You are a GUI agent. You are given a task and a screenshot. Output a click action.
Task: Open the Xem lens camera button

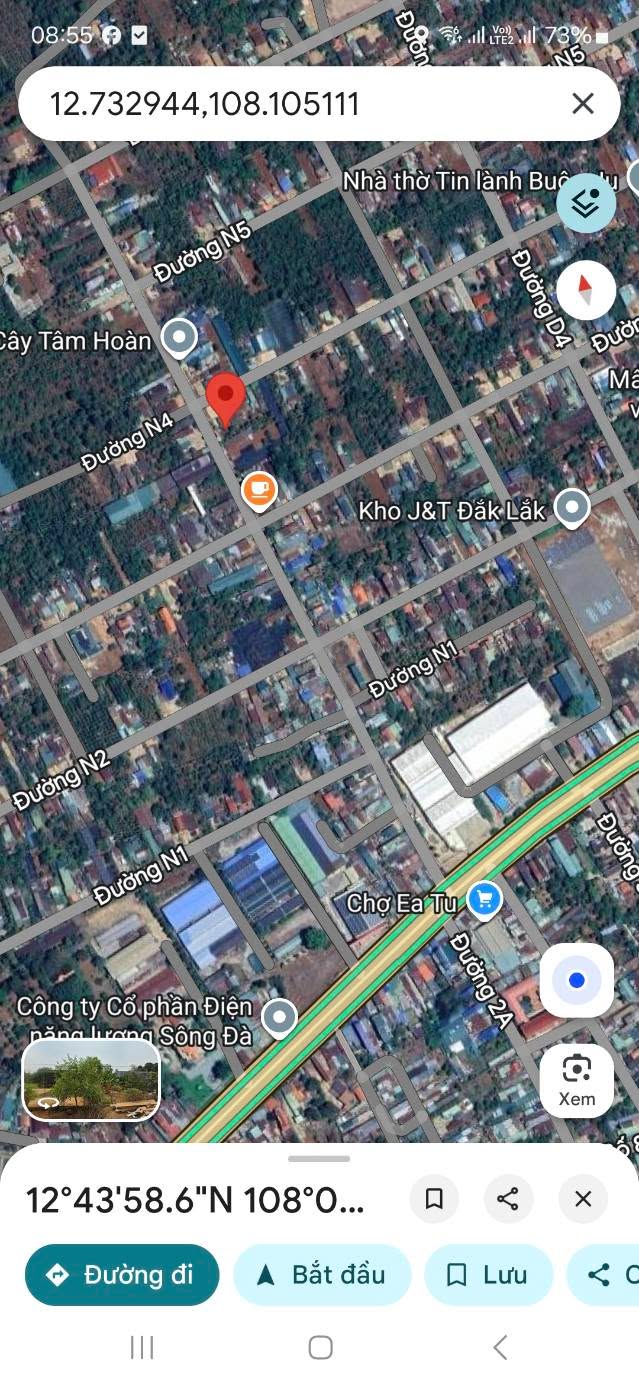coord(576,1080)
